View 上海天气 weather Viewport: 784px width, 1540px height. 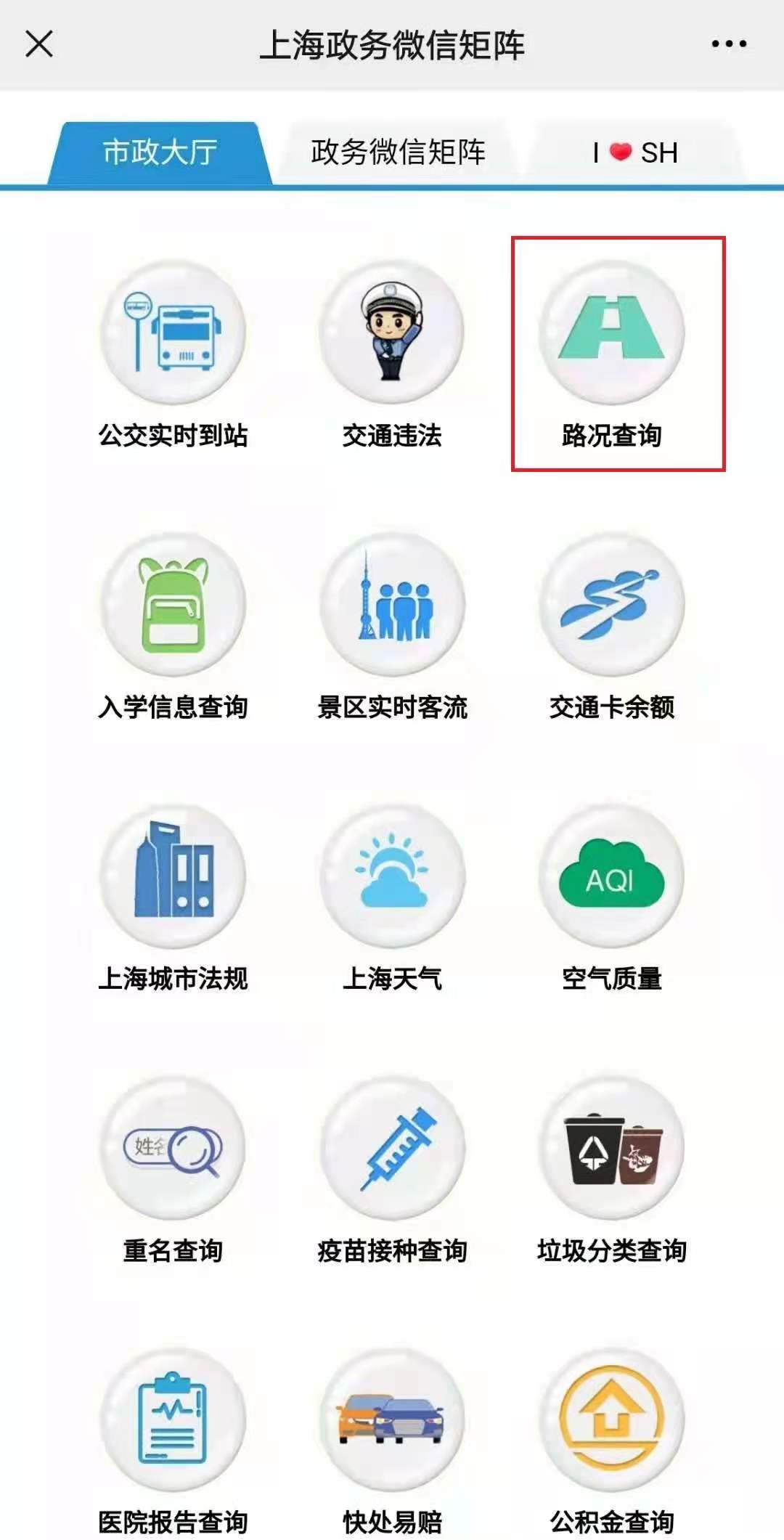tap(392, 897)
